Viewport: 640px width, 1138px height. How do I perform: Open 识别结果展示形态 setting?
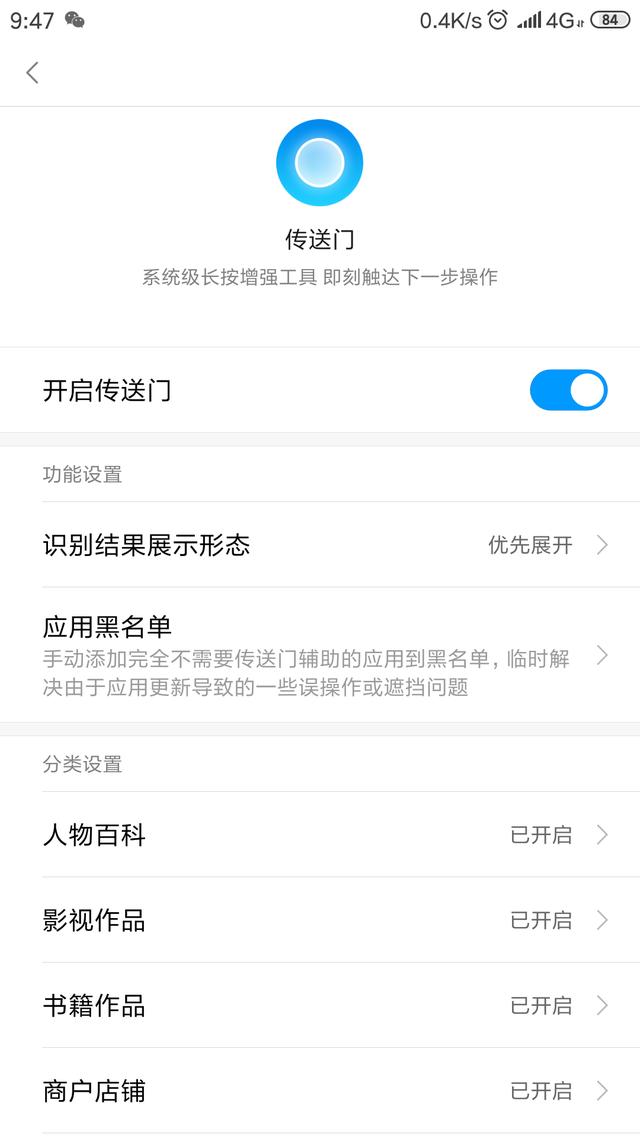click(320, 544)
